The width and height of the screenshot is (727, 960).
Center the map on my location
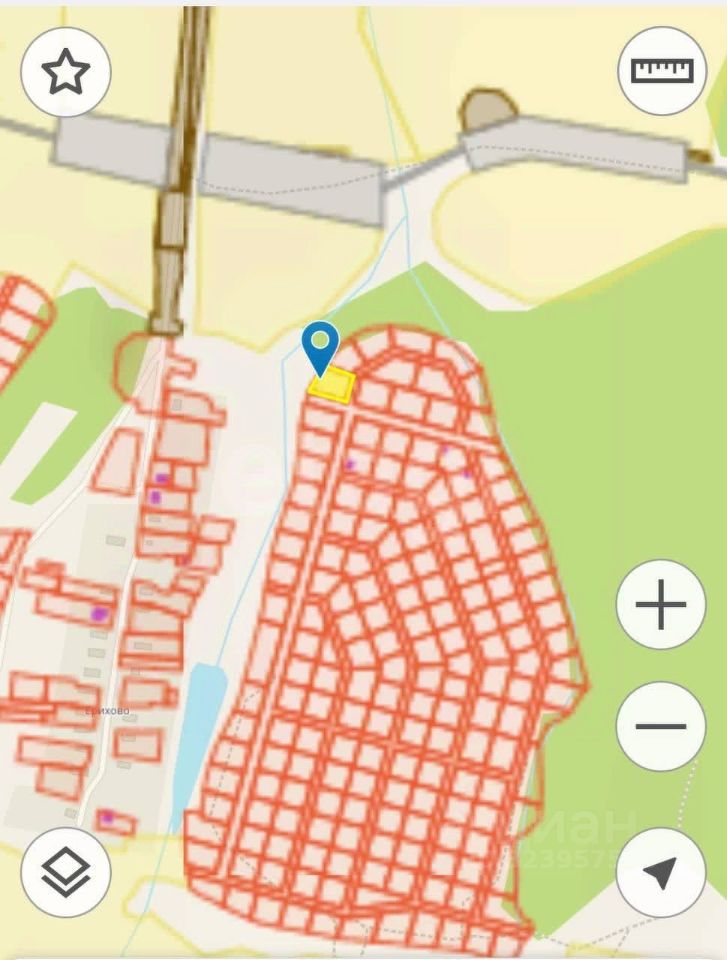point(661,872)
